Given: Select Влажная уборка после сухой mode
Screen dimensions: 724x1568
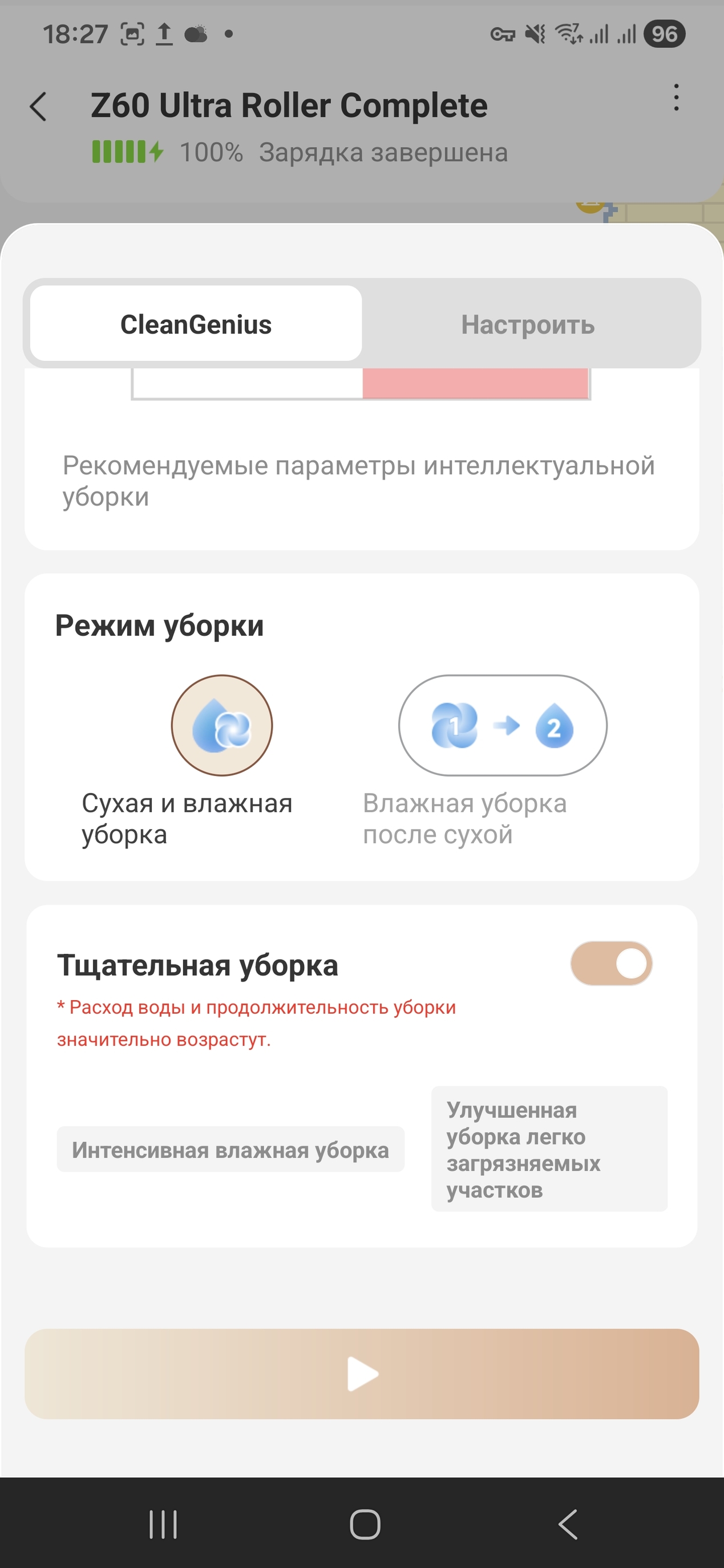Looking at the screenshot, I should [x=503, y=725].
